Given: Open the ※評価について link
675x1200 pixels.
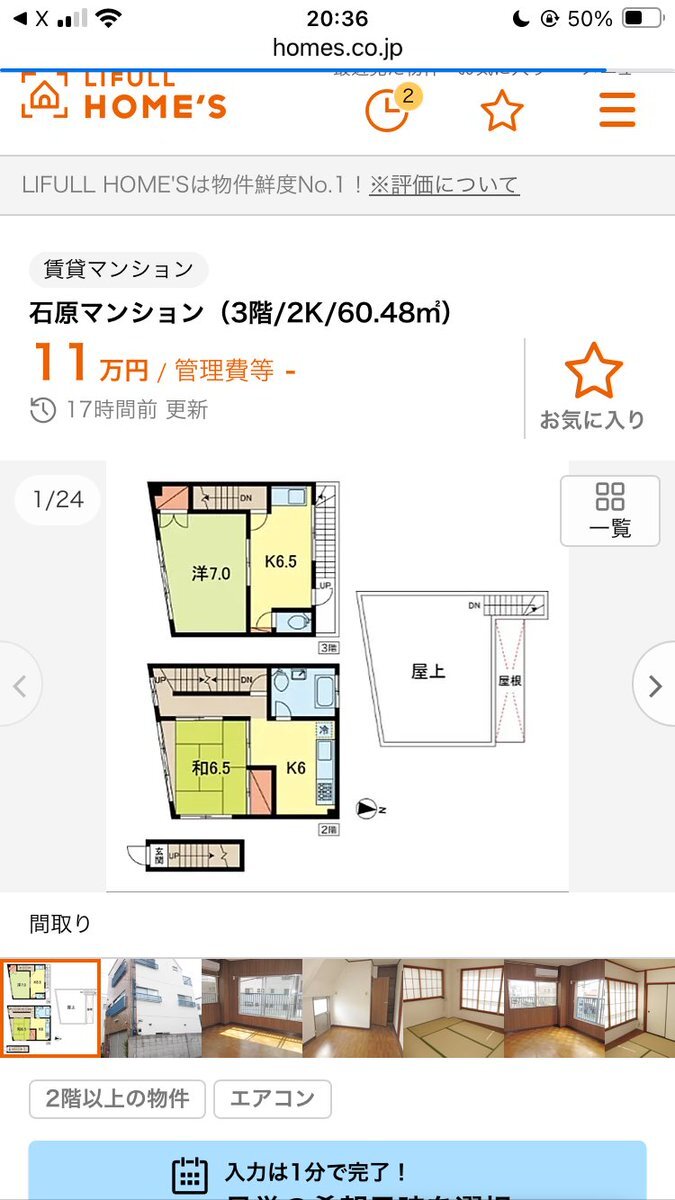Looking at the screenshot, I should point(444,184).
